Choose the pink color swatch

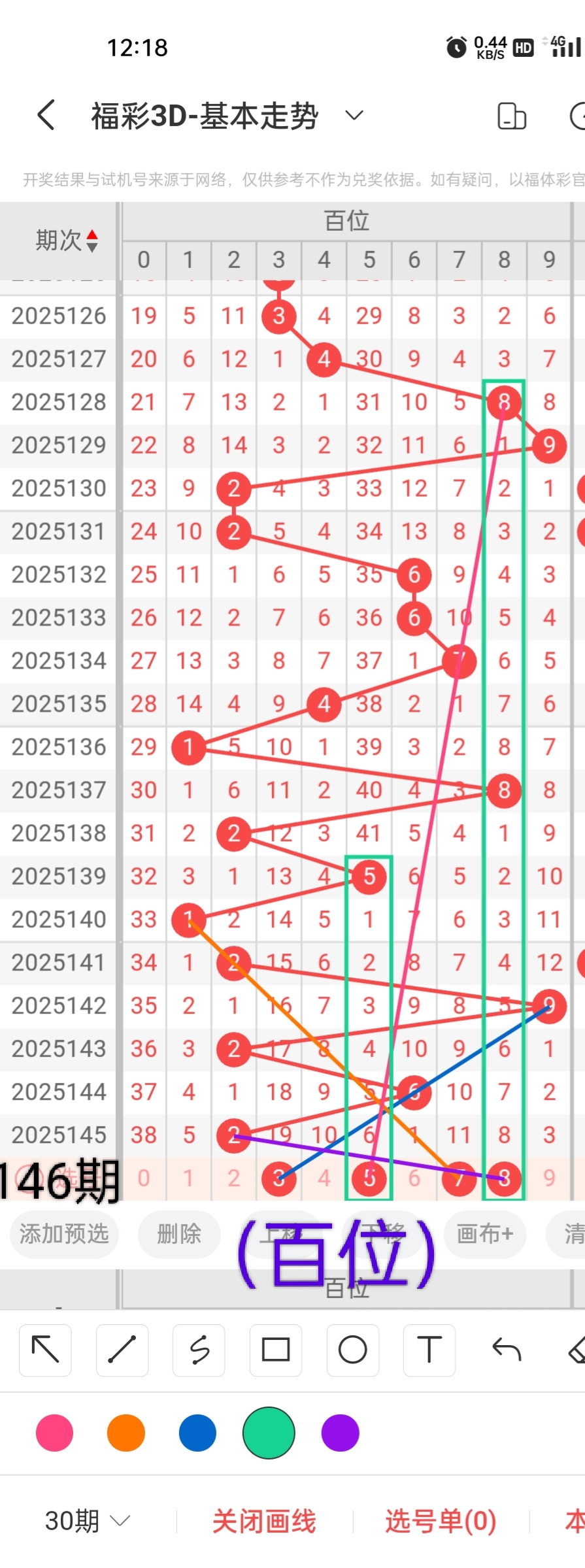55,1433
